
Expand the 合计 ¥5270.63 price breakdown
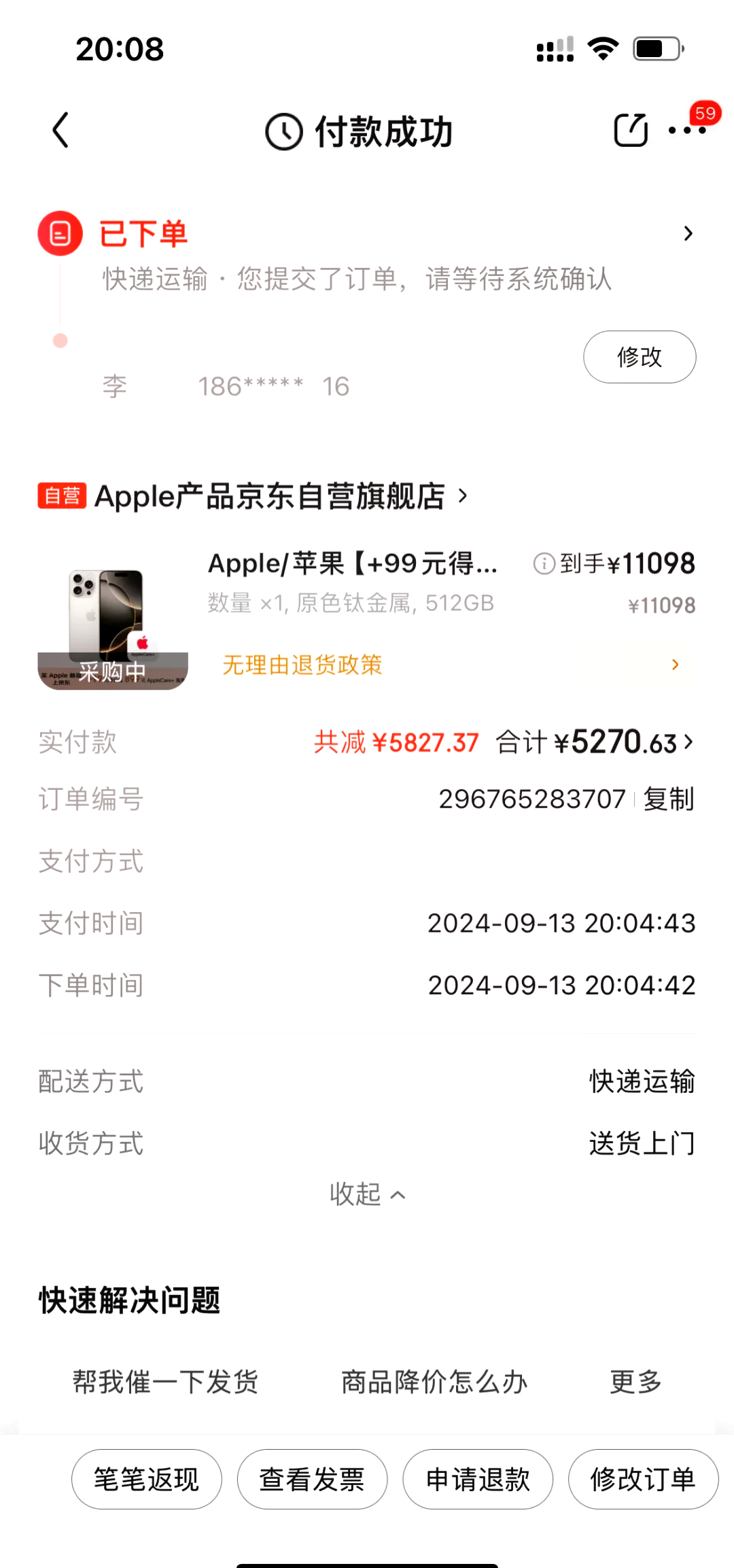(x=688, y=743)
